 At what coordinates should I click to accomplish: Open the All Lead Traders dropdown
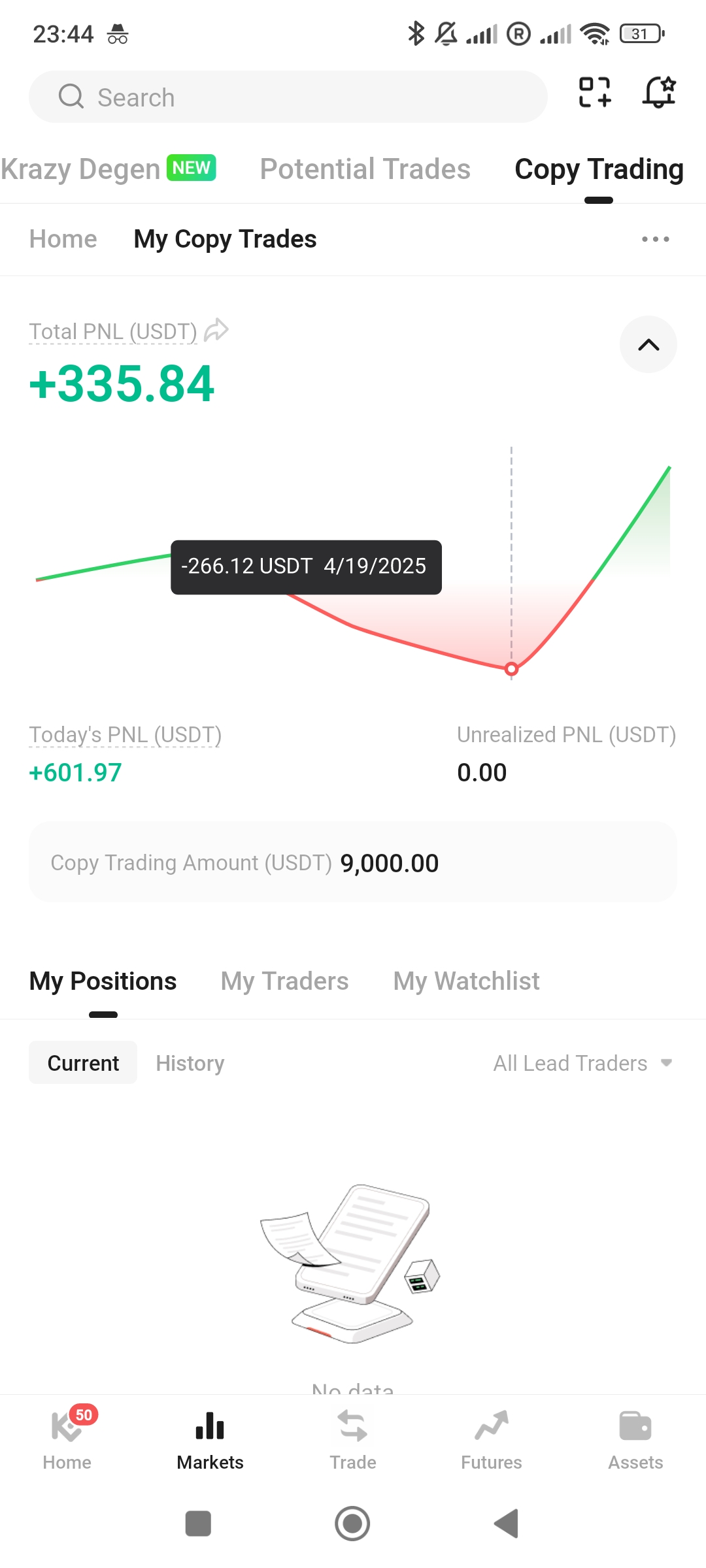tap(582, 1063)
